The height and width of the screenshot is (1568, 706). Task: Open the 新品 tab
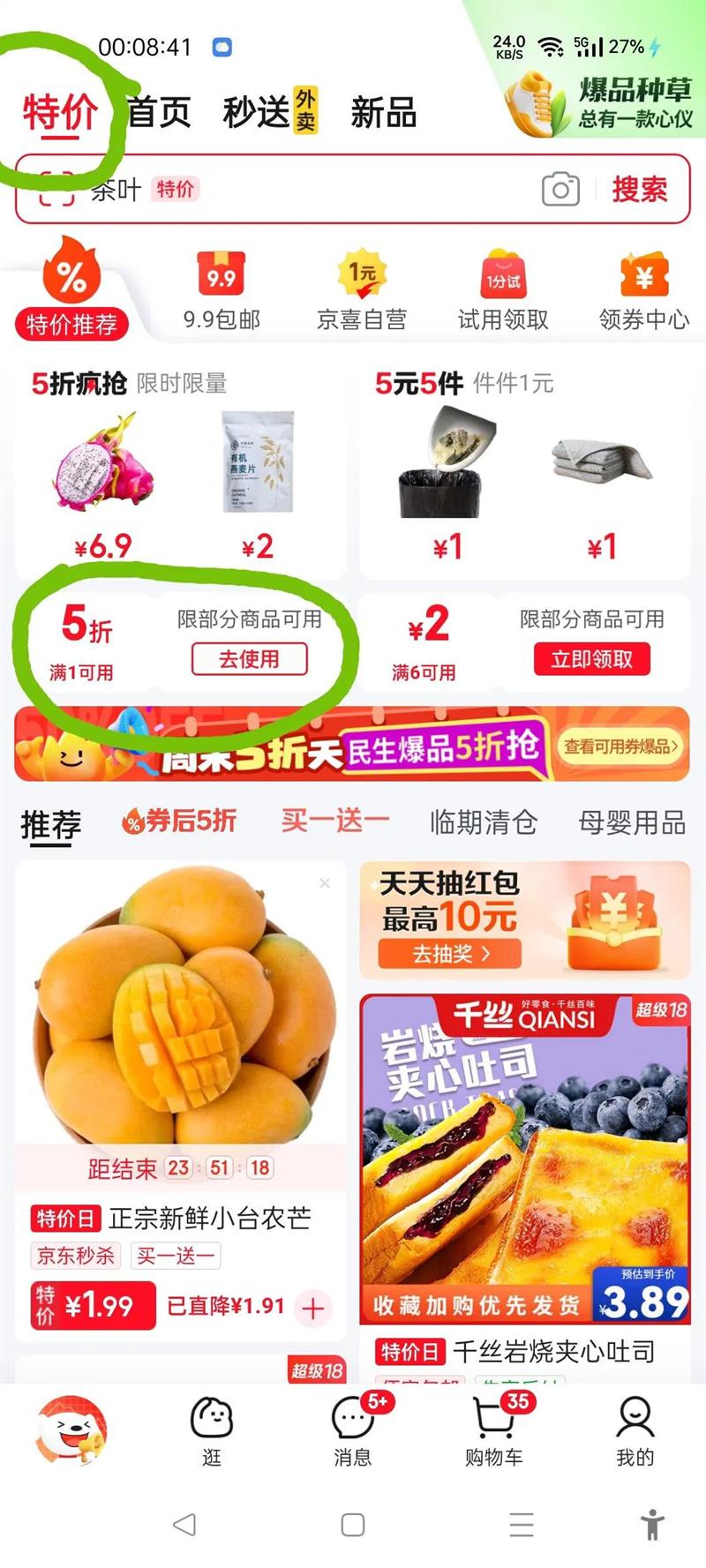[x=383, y=113]
